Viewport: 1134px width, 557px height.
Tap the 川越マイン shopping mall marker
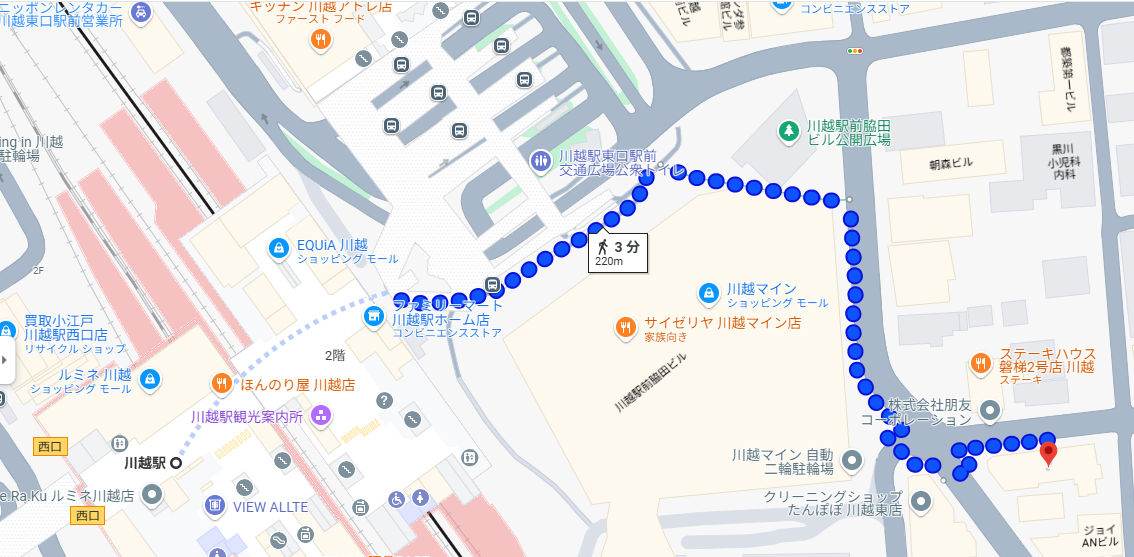point(708,292)
